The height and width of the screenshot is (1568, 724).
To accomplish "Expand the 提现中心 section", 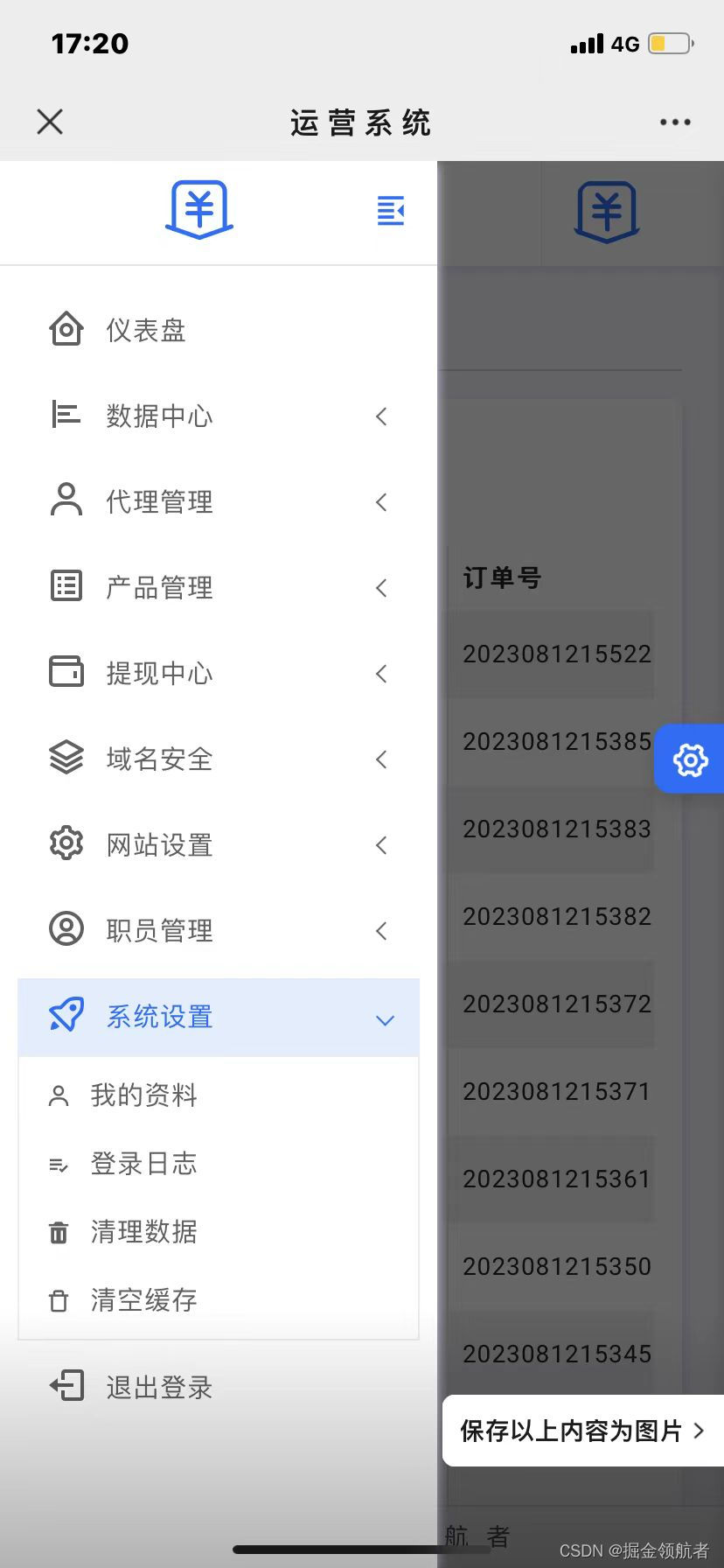I will click(381, 673).
